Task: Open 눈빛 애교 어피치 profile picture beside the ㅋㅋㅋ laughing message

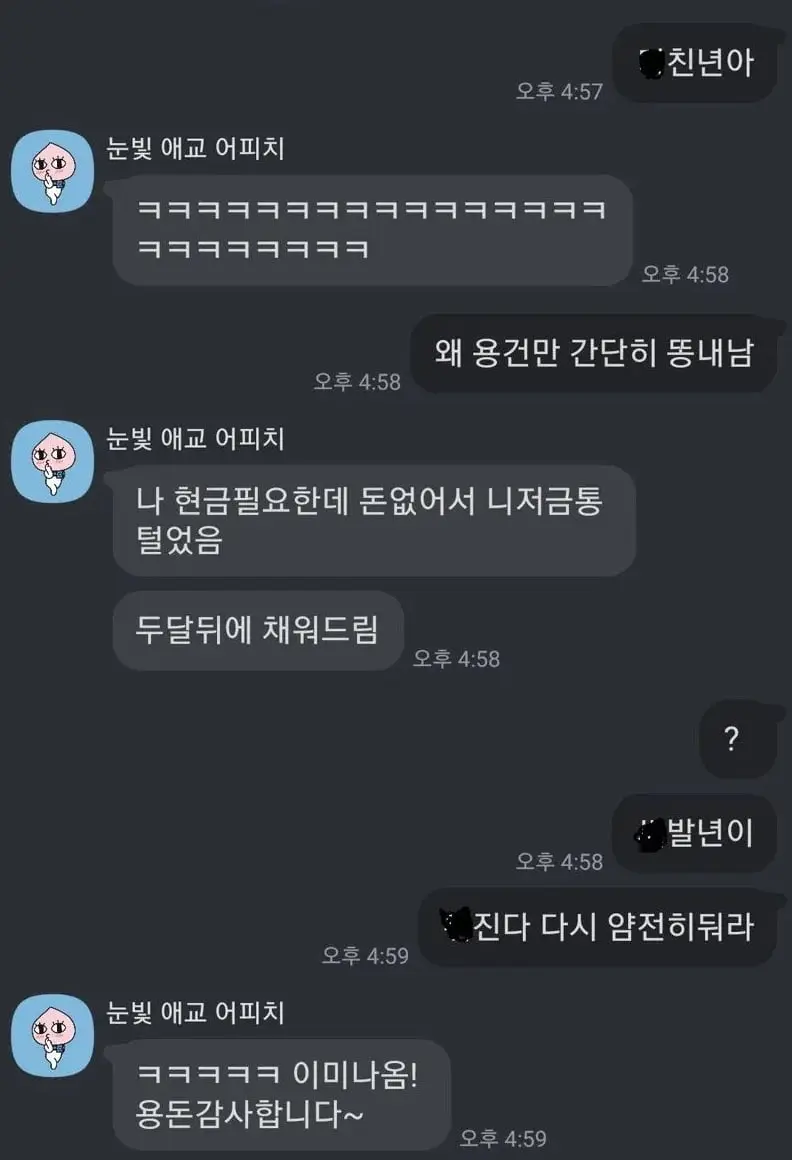Action: pyautogui.click(x=52, y=171)
